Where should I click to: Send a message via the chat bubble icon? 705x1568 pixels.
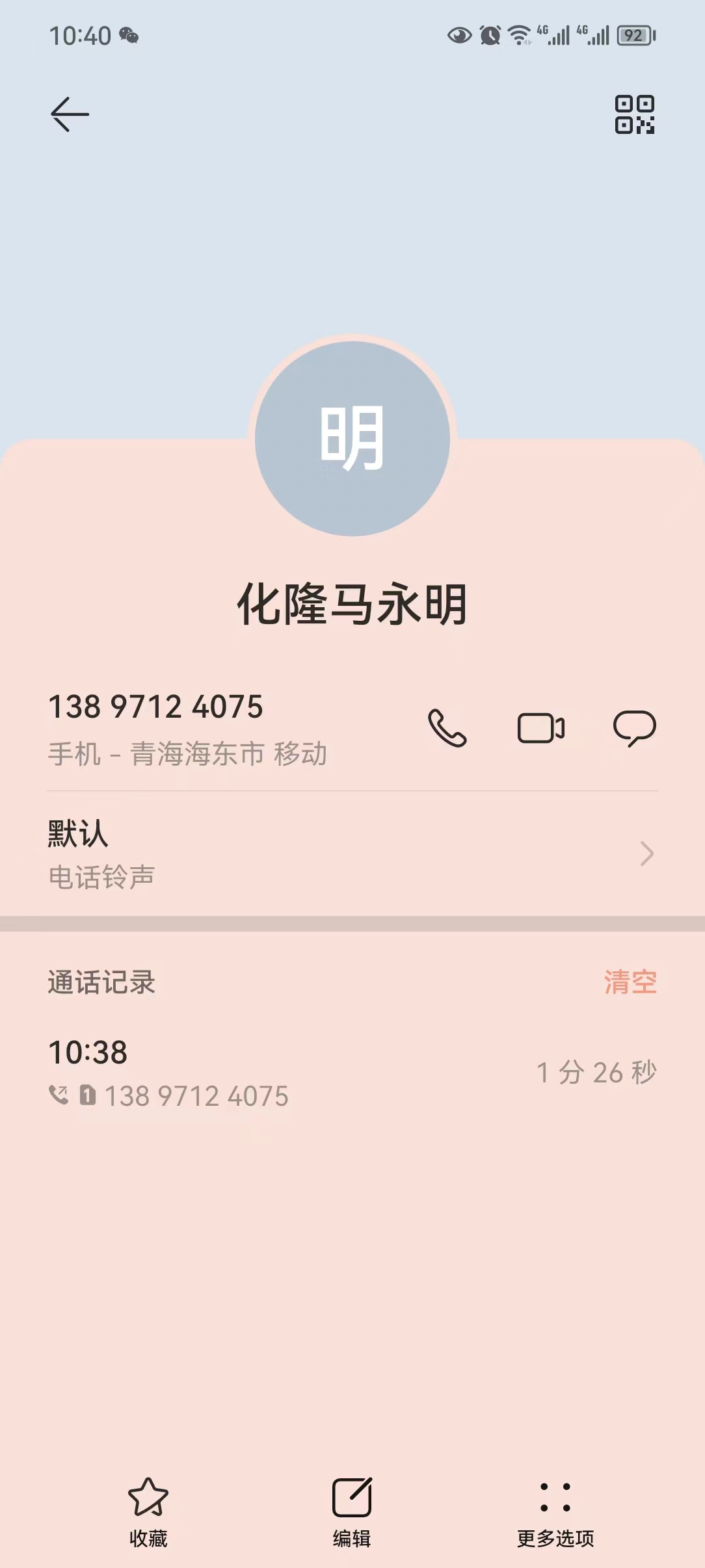[634, 727]
